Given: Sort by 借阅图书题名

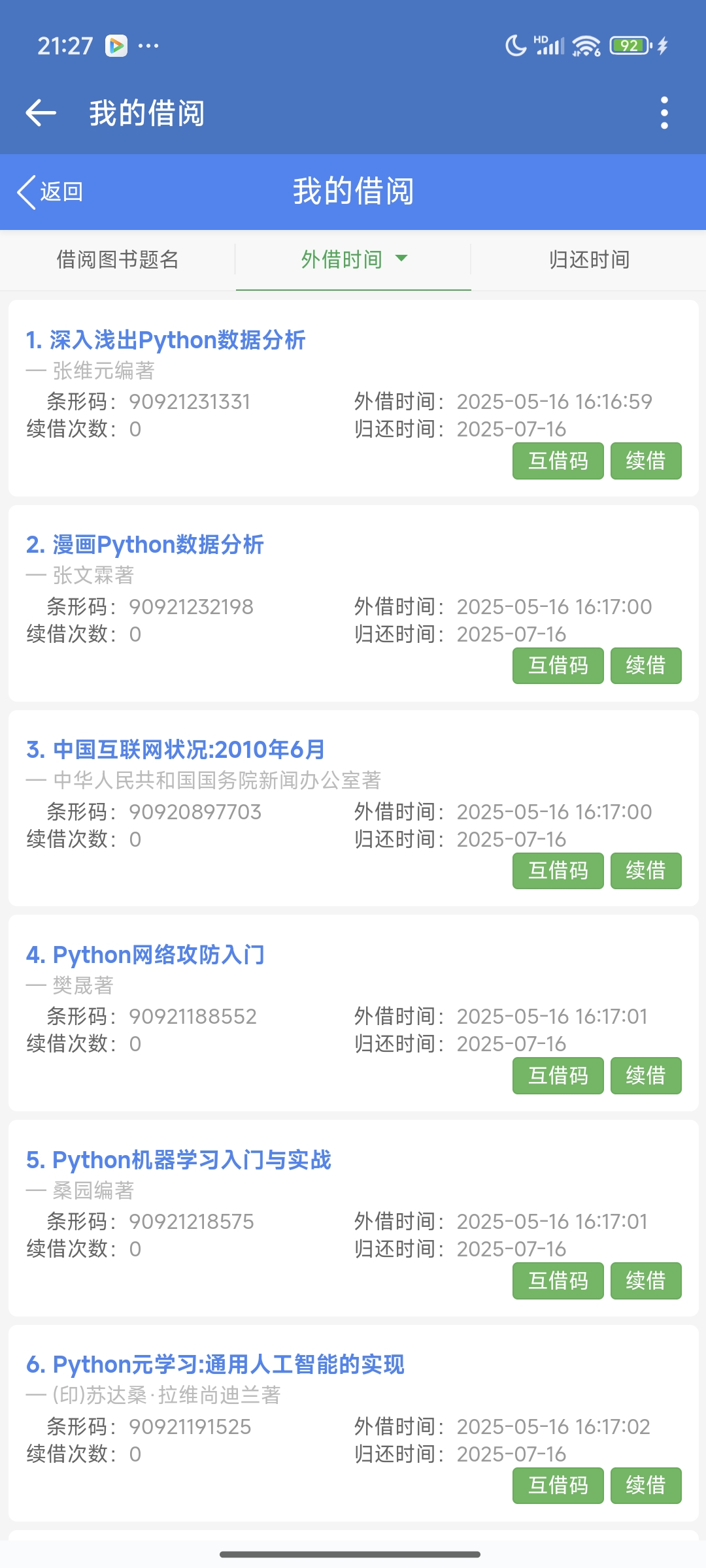Looking at the screenshot, I should [x=118, y=260].
